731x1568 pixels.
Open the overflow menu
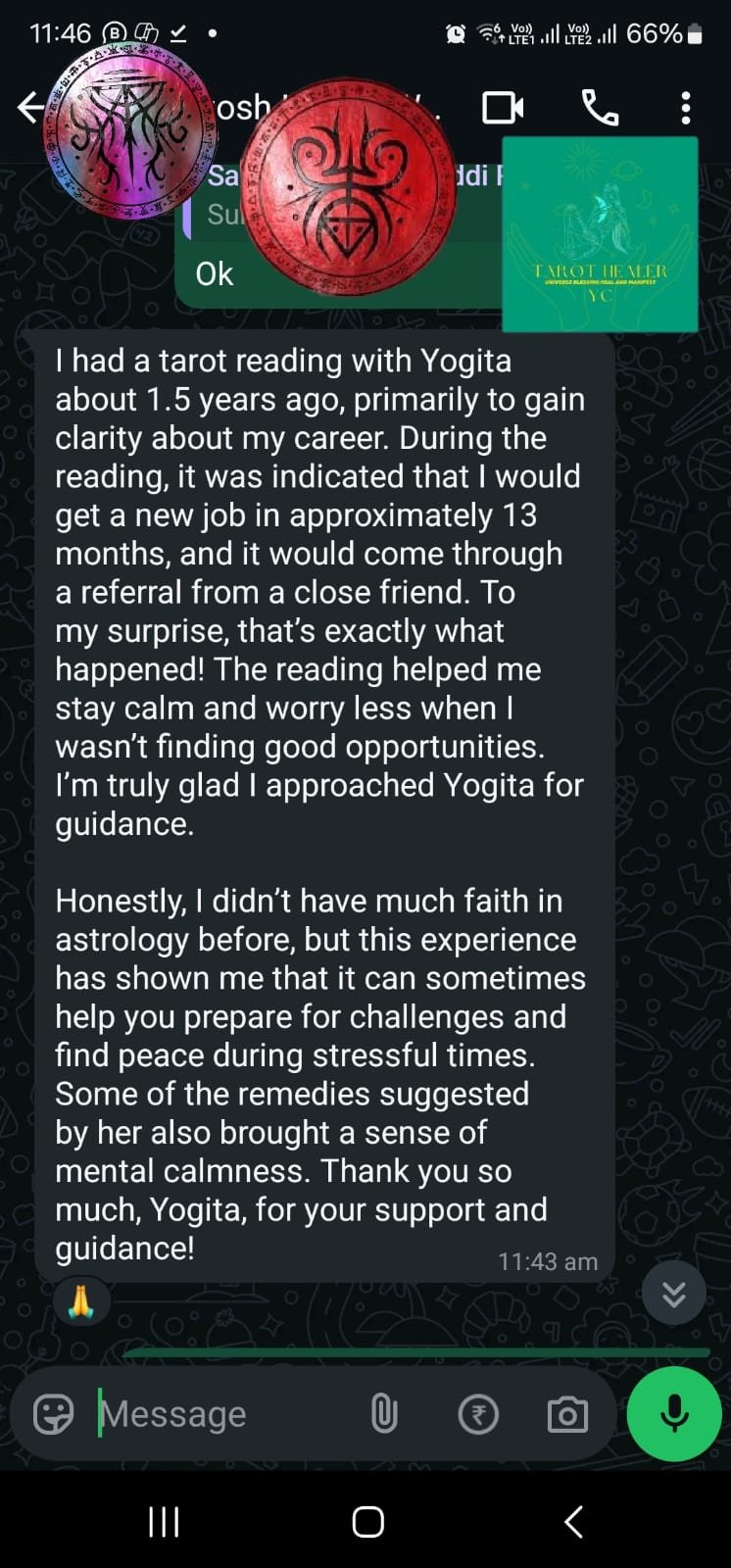pyautogui.click(x=686, y=108)
